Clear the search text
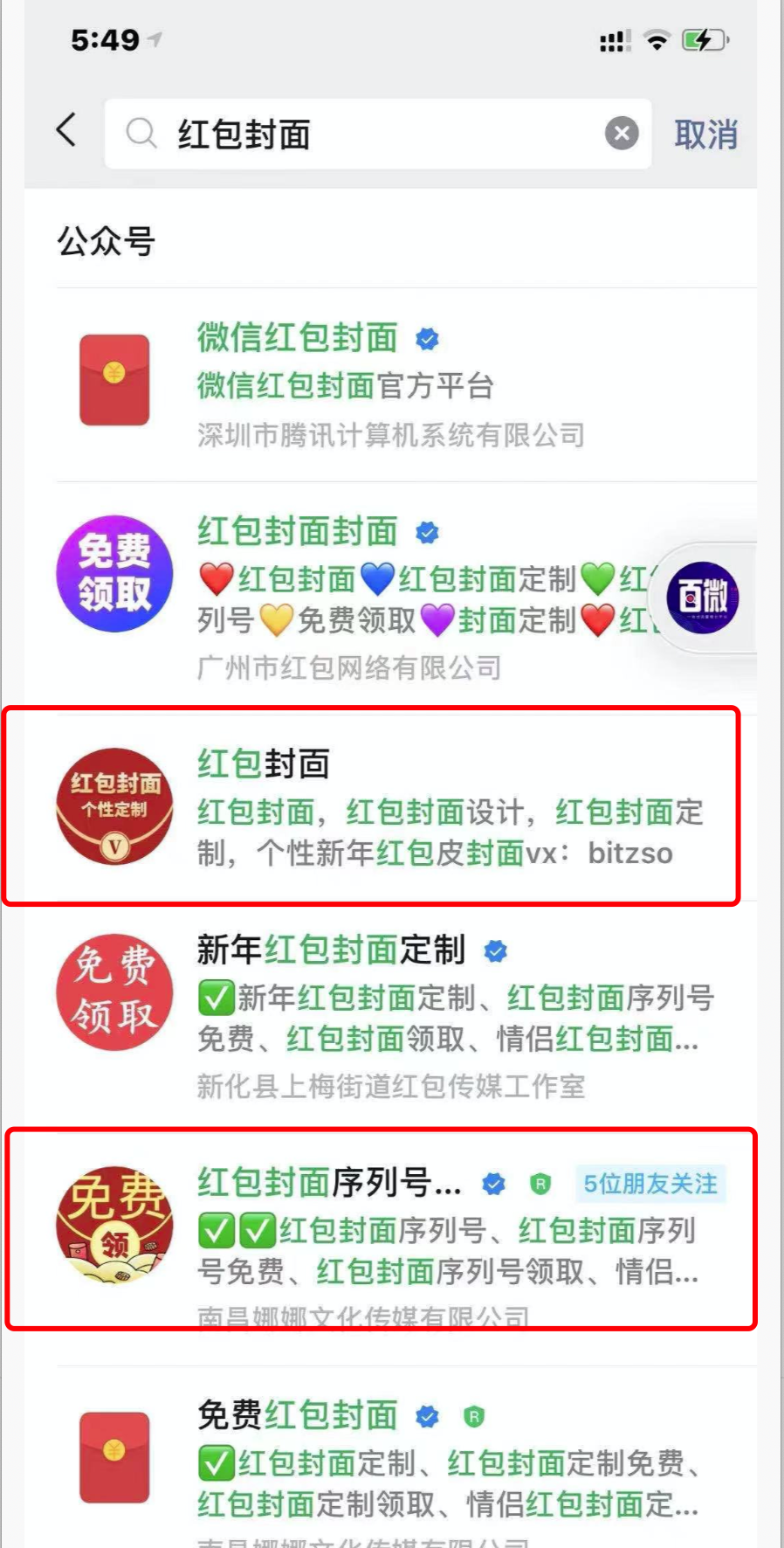The width and height of the screenshot is (784, 1548). point(622,134)
